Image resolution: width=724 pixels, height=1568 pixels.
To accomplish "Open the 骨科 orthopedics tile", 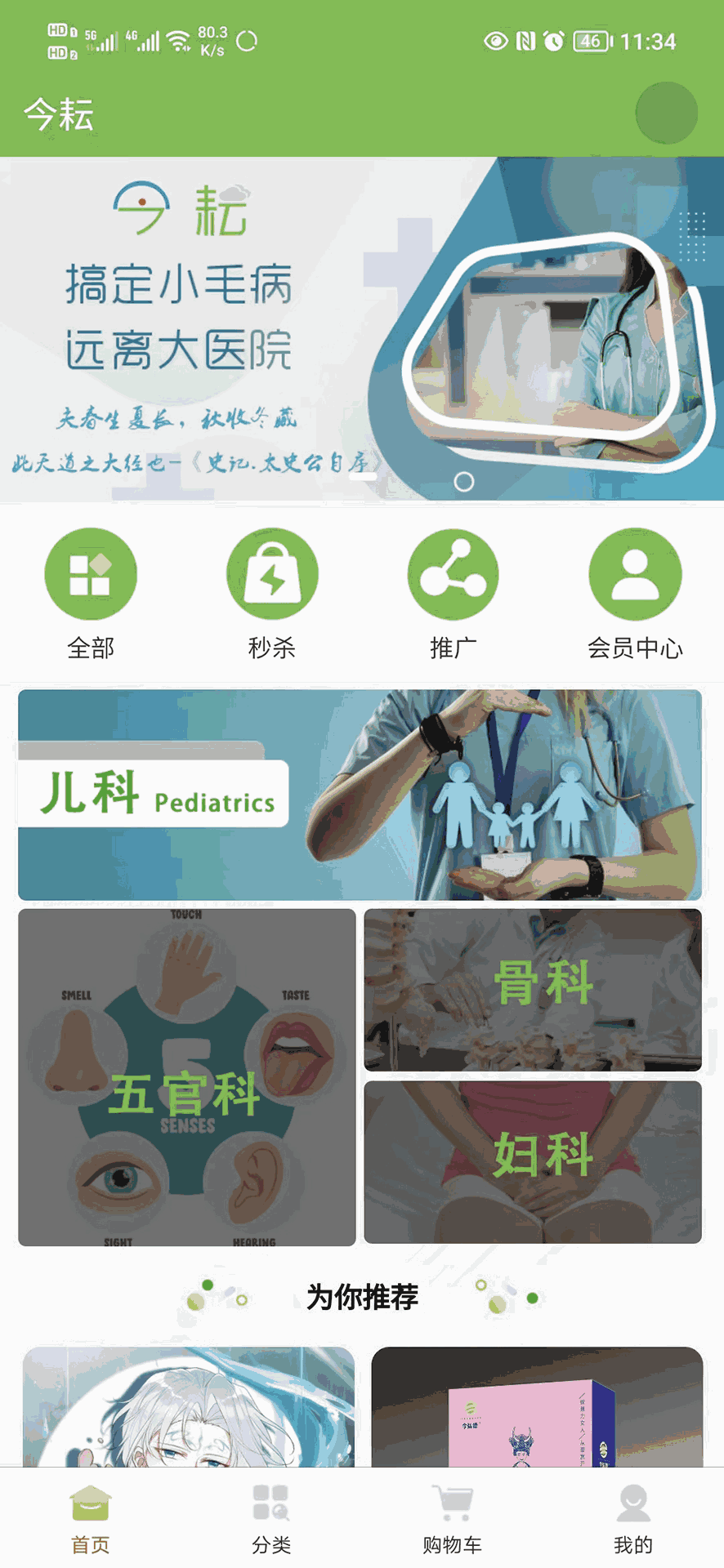I will point(533,989).
